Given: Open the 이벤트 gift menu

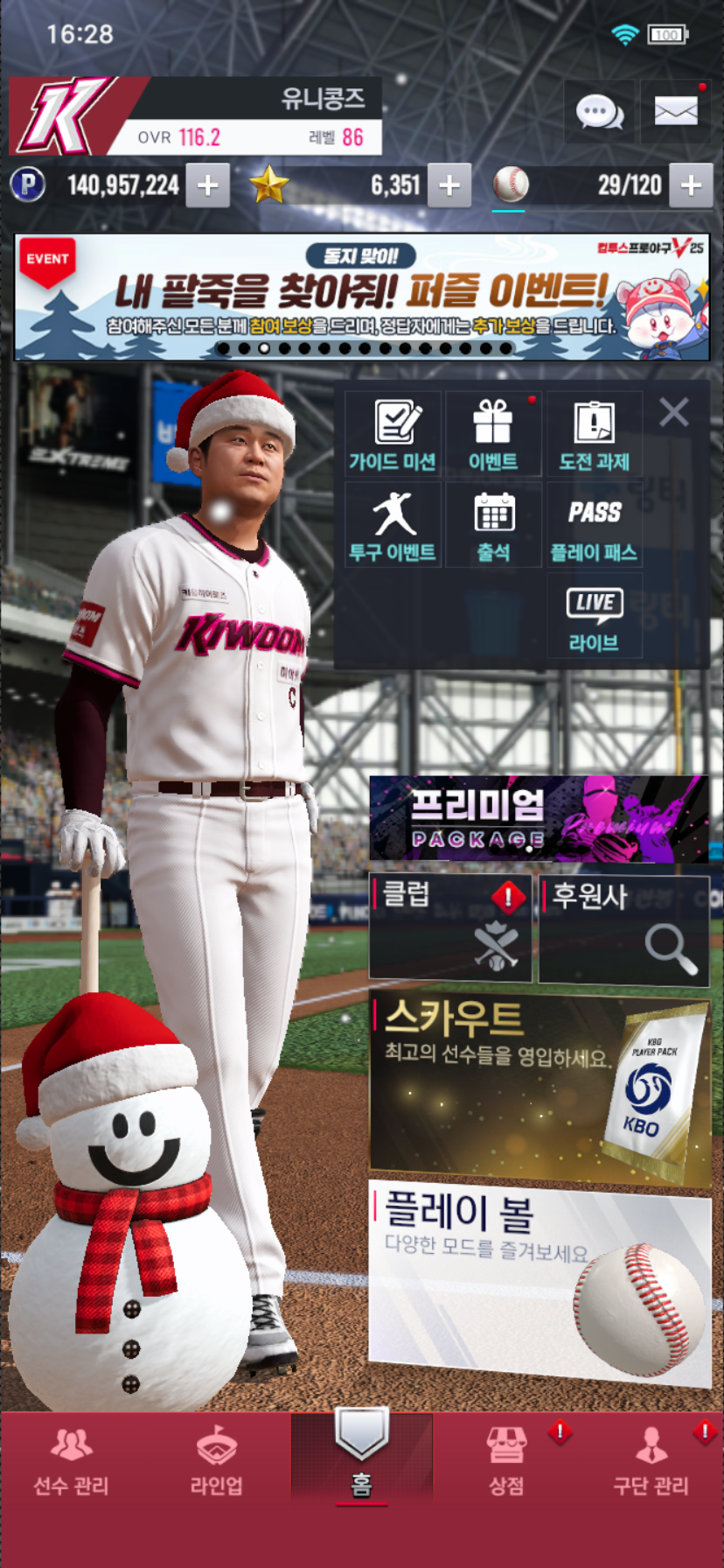Looking at the screenshot, I should pyautogui.click(x=493, y=435).
